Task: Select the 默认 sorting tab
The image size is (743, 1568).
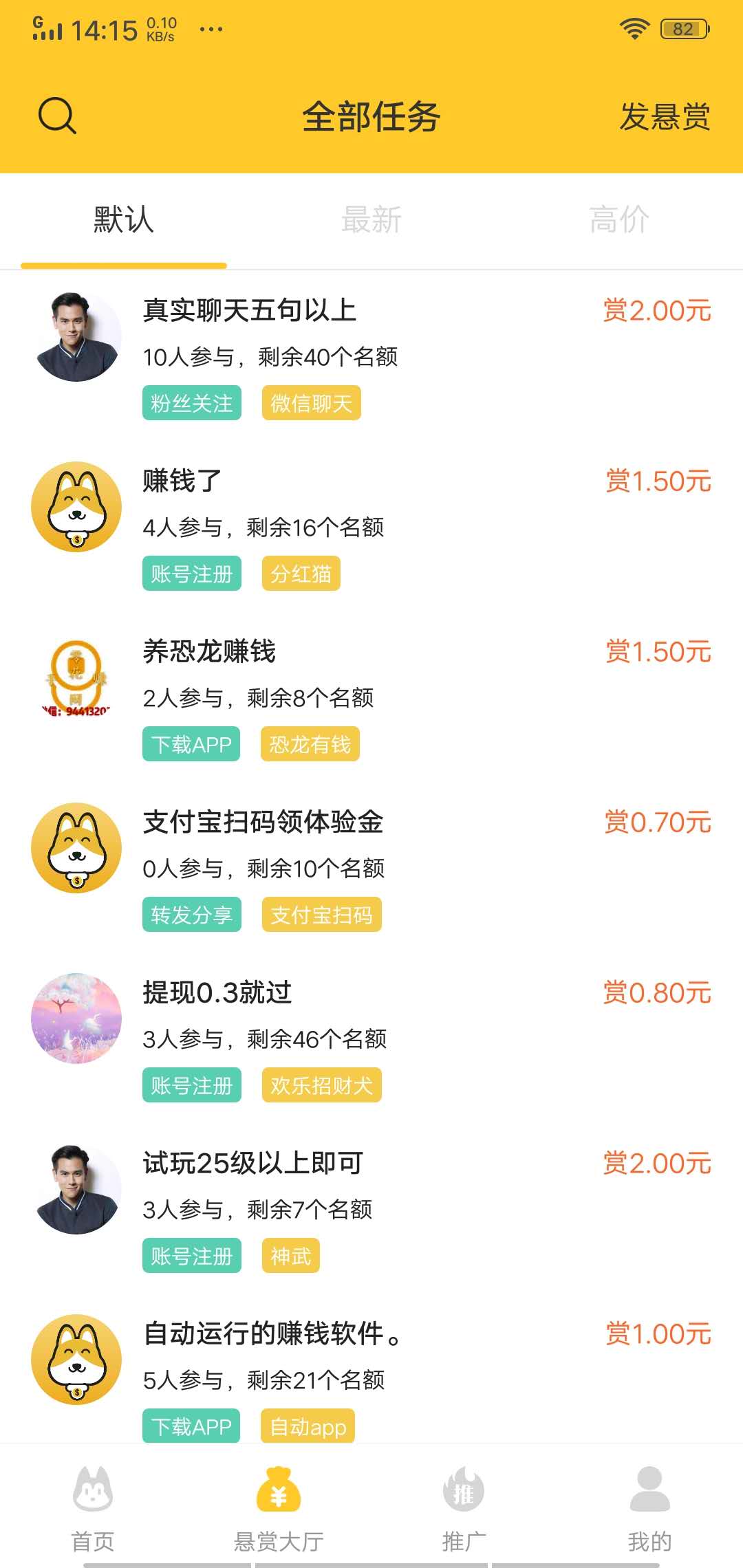Action: click(x=122, y=219)
